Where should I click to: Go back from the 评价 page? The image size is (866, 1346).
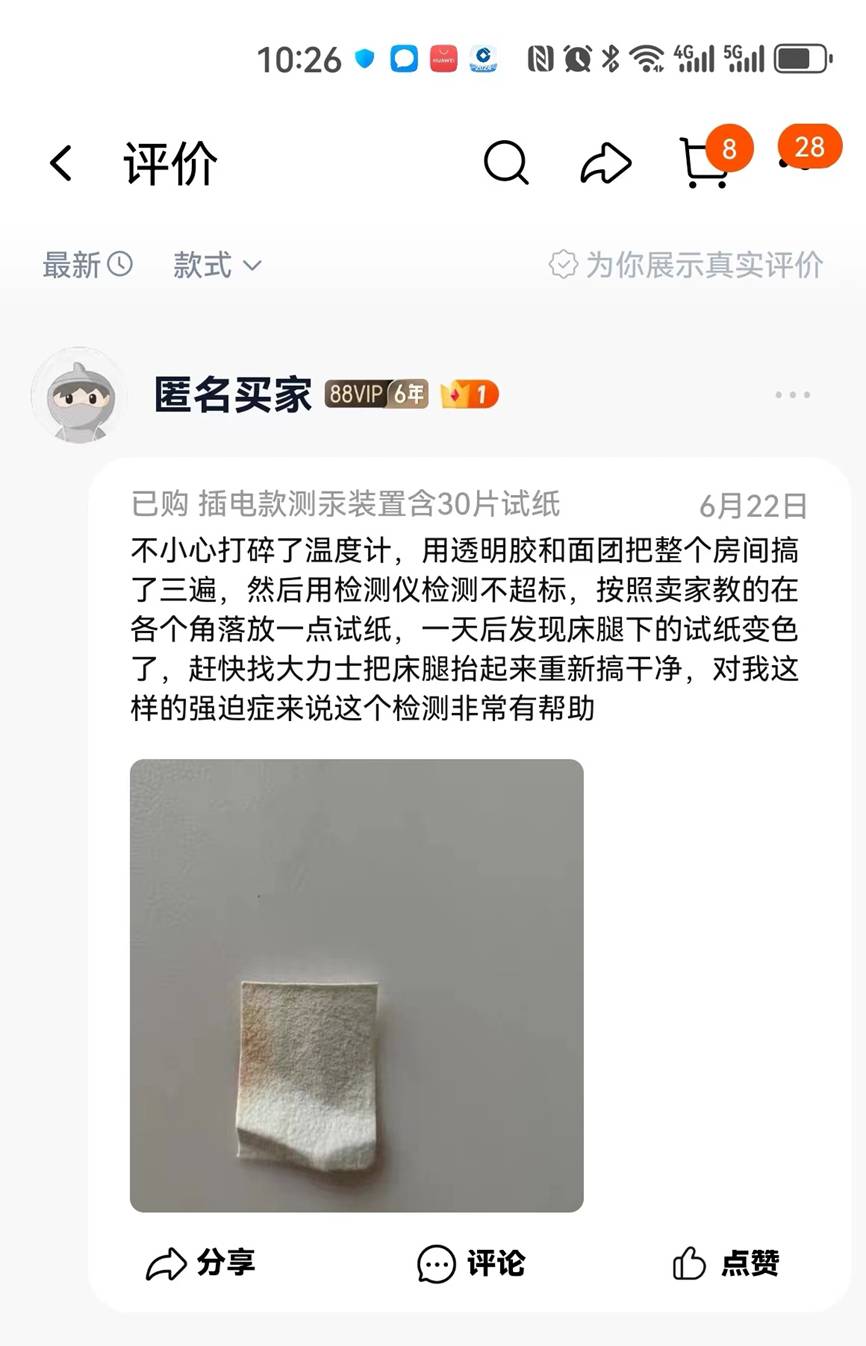pyautogui.click(x=61, y=163)
